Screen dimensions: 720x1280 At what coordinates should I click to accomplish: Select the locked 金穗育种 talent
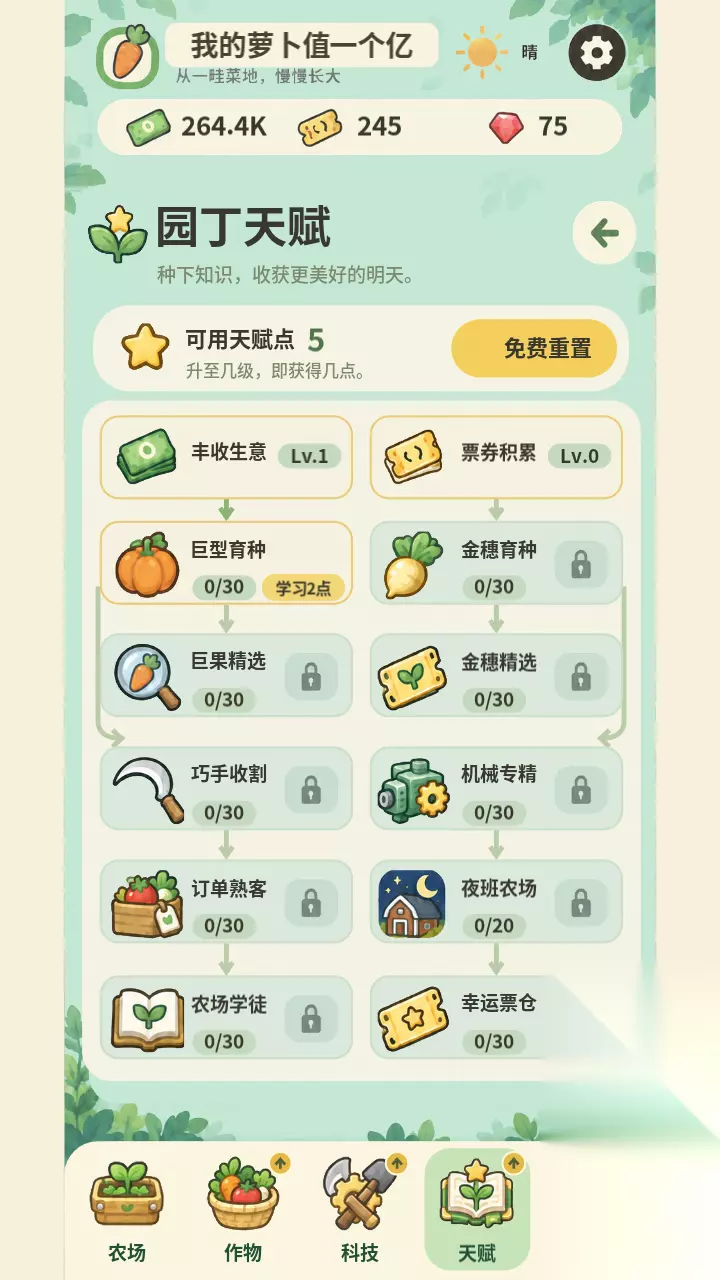click(496, 563)
